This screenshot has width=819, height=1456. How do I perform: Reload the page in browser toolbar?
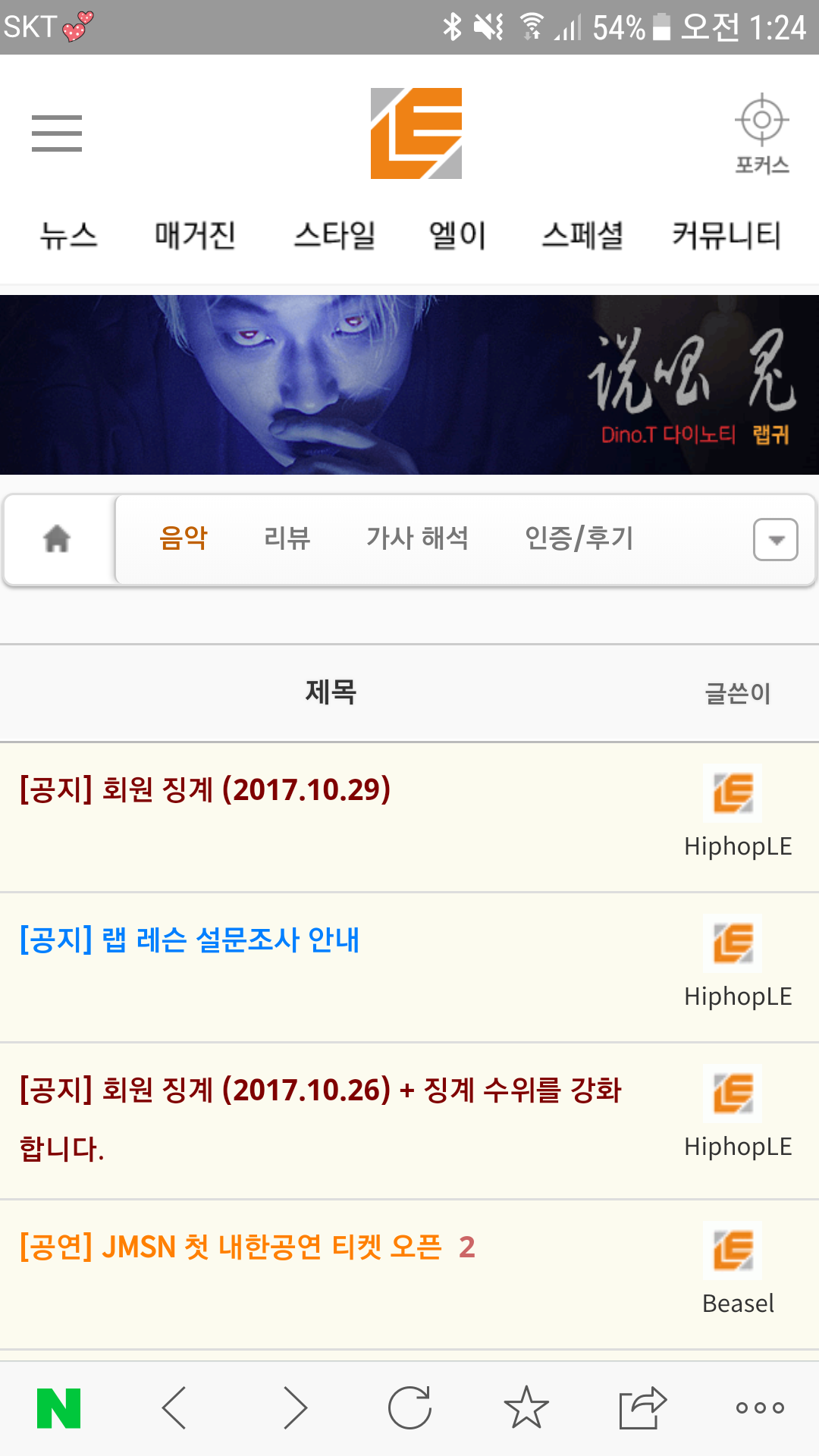point(409,1407)
